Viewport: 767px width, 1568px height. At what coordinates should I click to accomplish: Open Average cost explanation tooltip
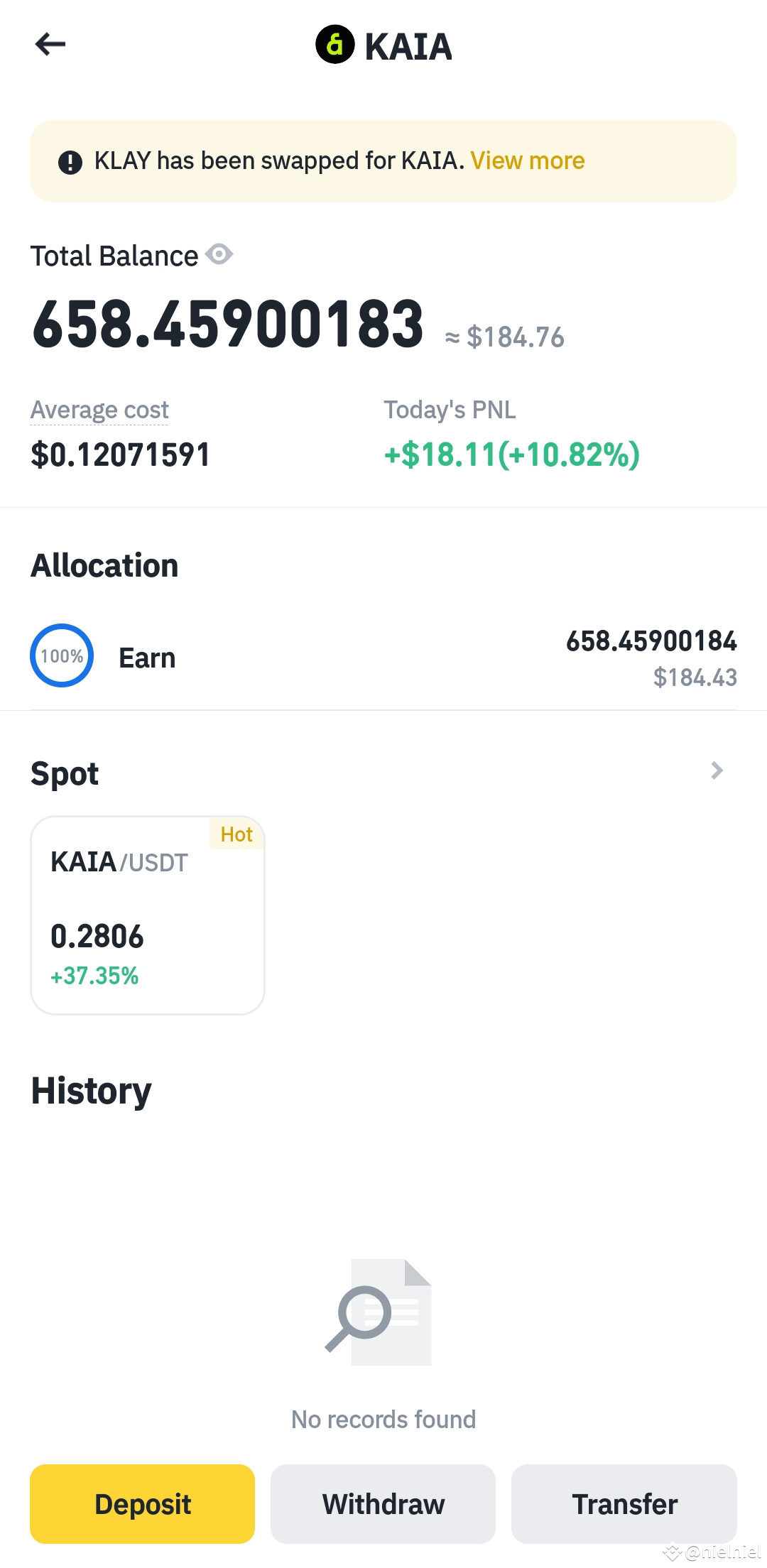(99, 409)
